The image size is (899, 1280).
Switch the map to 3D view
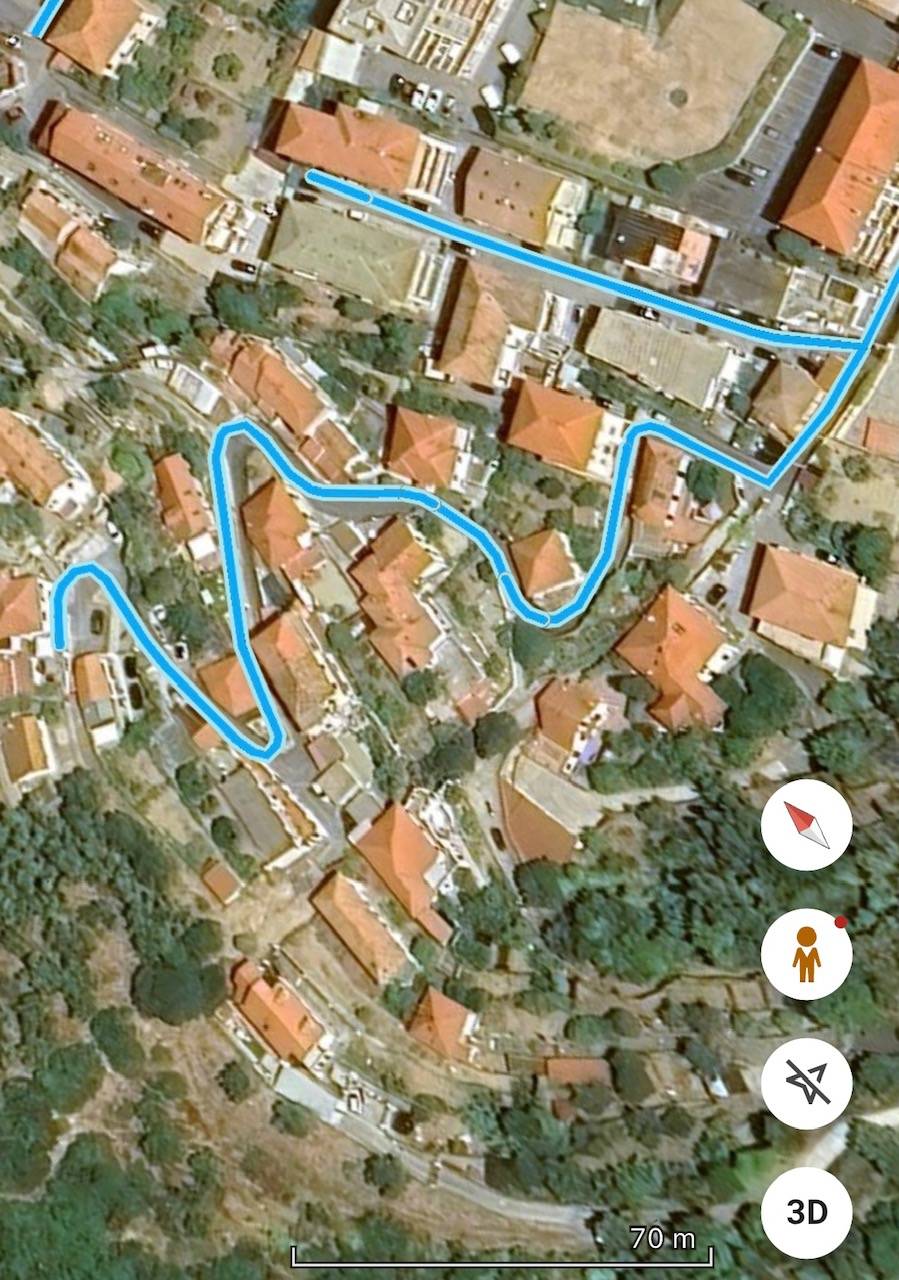[806, 1212]
